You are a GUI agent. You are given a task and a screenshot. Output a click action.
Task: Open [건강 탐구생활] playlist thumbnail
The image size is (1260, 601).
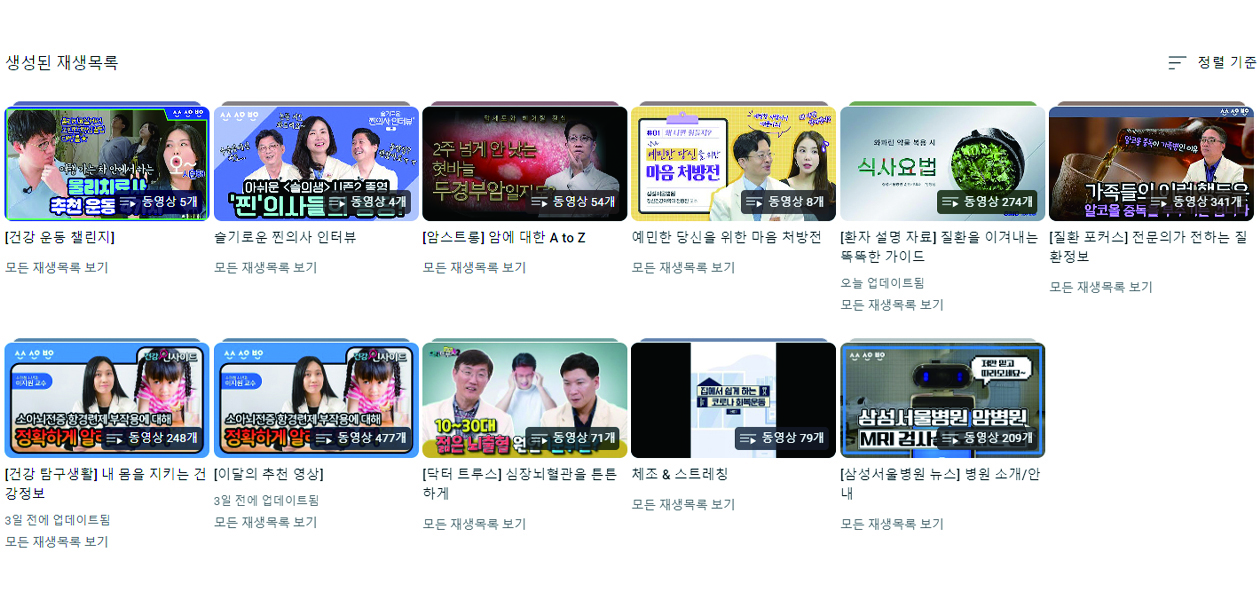pos(106,400)
